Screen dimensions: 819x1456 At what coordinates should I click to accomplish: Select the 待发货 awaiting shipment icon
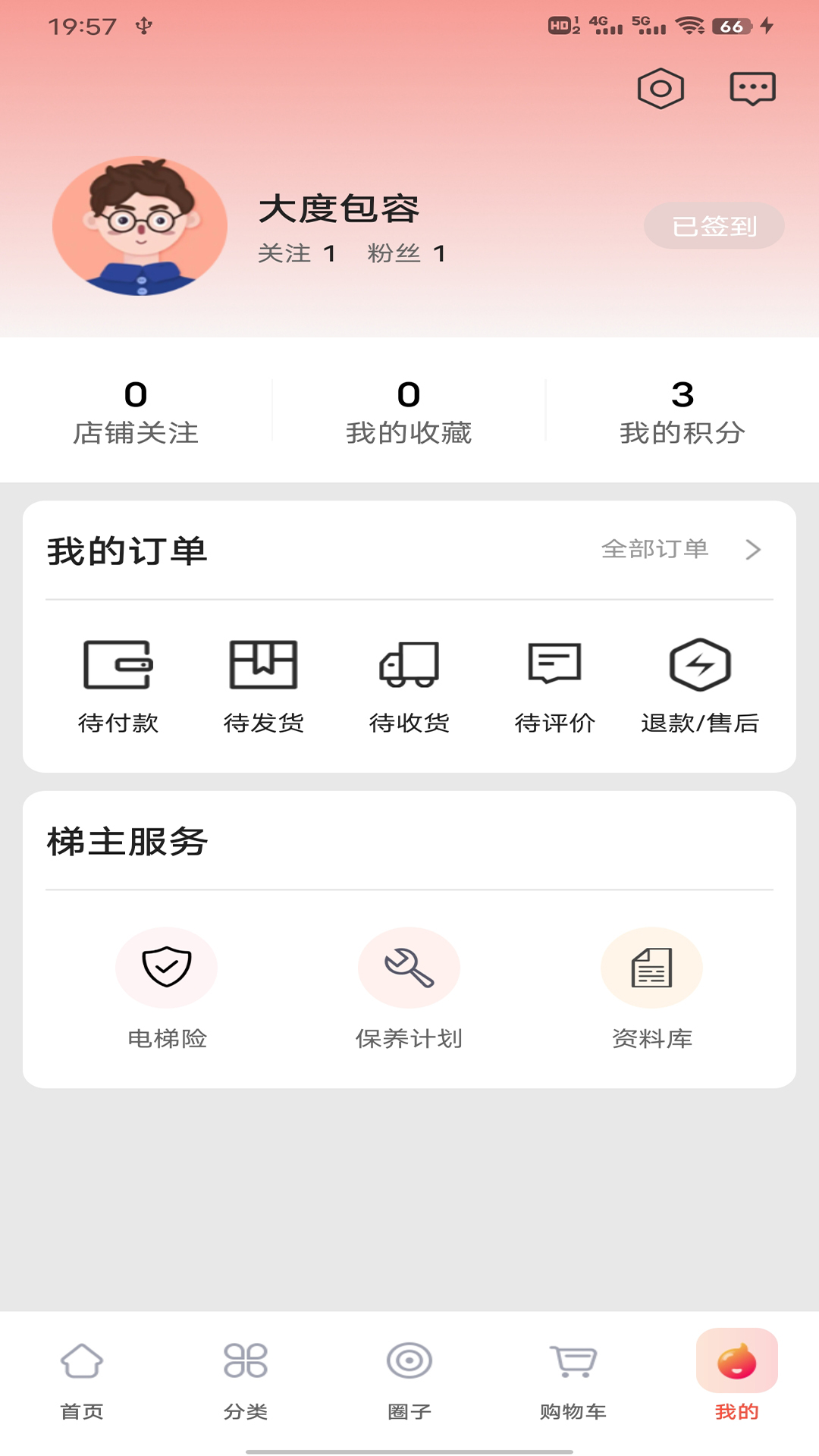coord(264,682)
